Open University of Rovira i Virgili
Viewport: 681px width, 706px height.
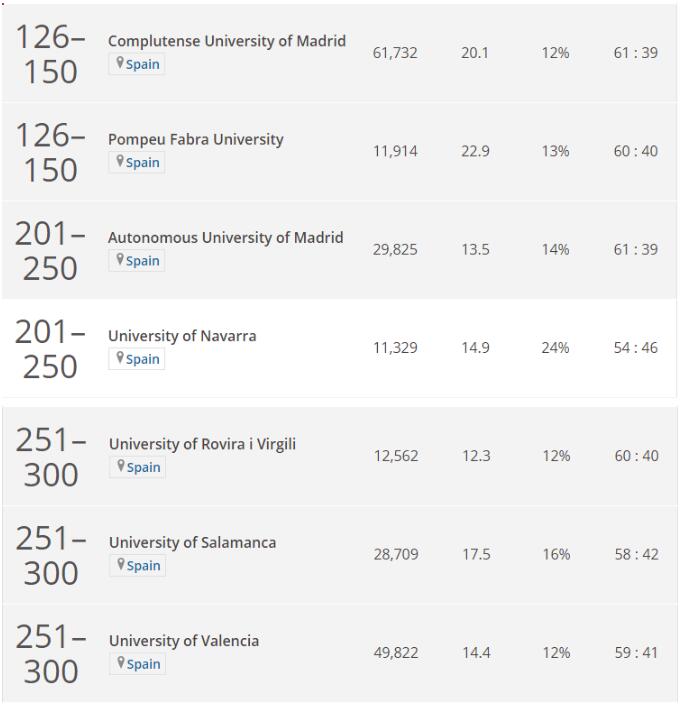coord(202,444)
